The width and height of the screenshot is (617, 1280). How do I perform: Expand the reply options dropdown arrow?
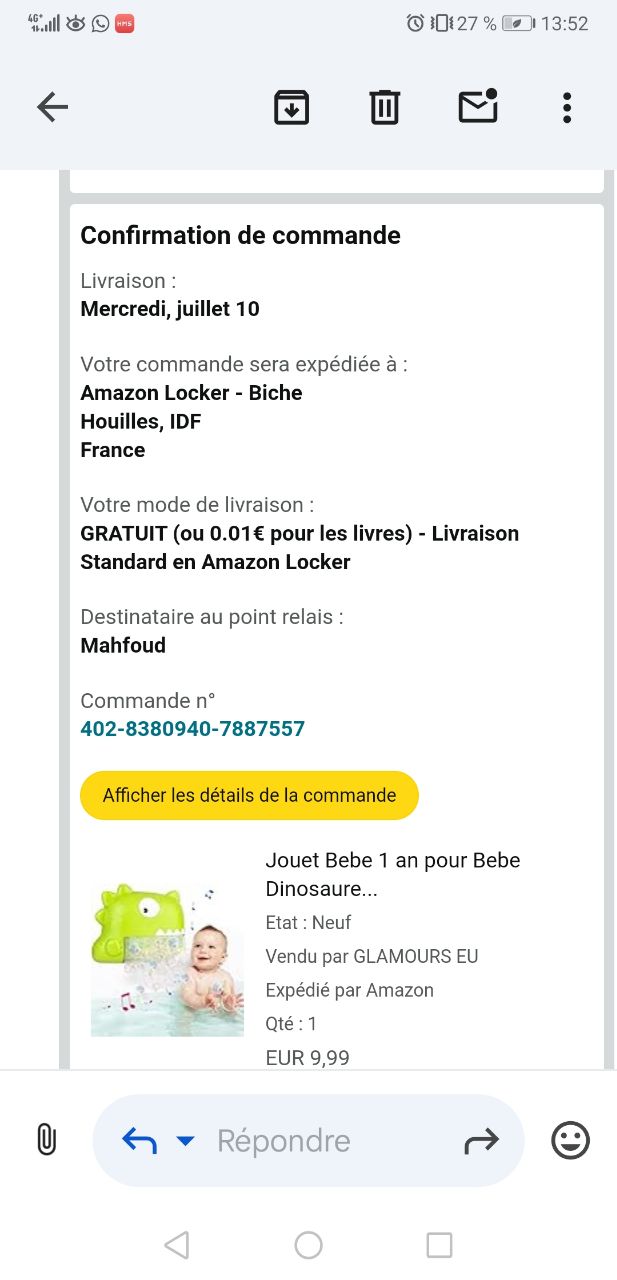(x=185, y=1141)
